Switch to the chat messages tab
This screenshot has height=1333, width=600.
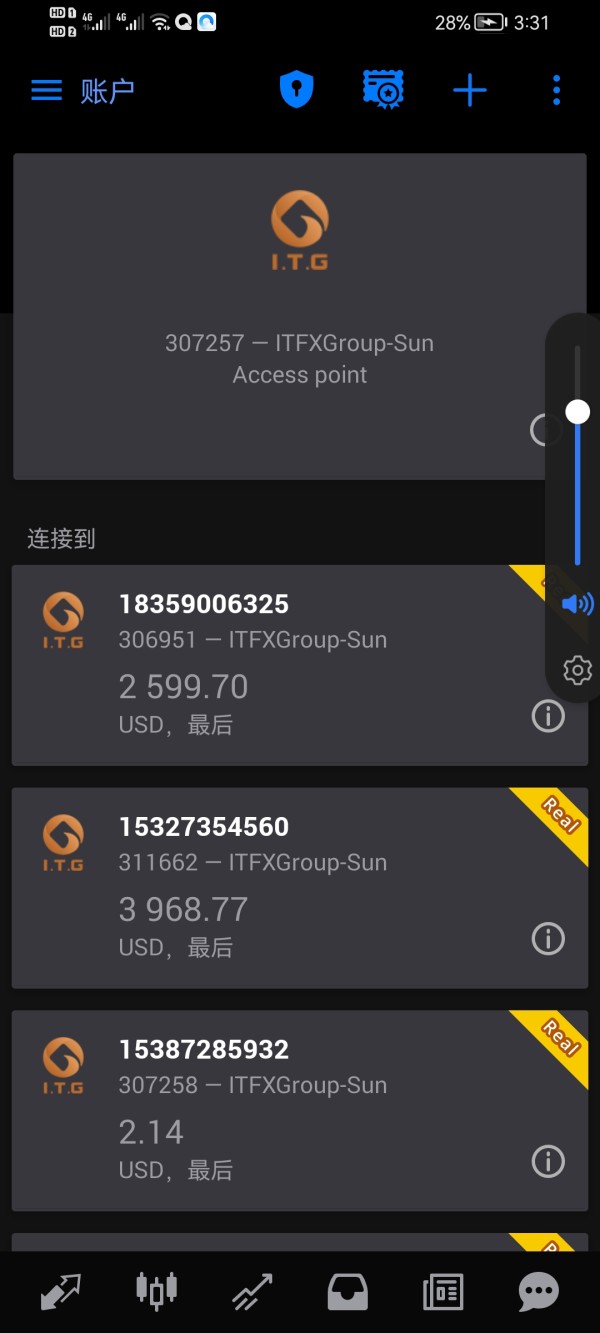pyautogui.click(x=538, y=1292)
